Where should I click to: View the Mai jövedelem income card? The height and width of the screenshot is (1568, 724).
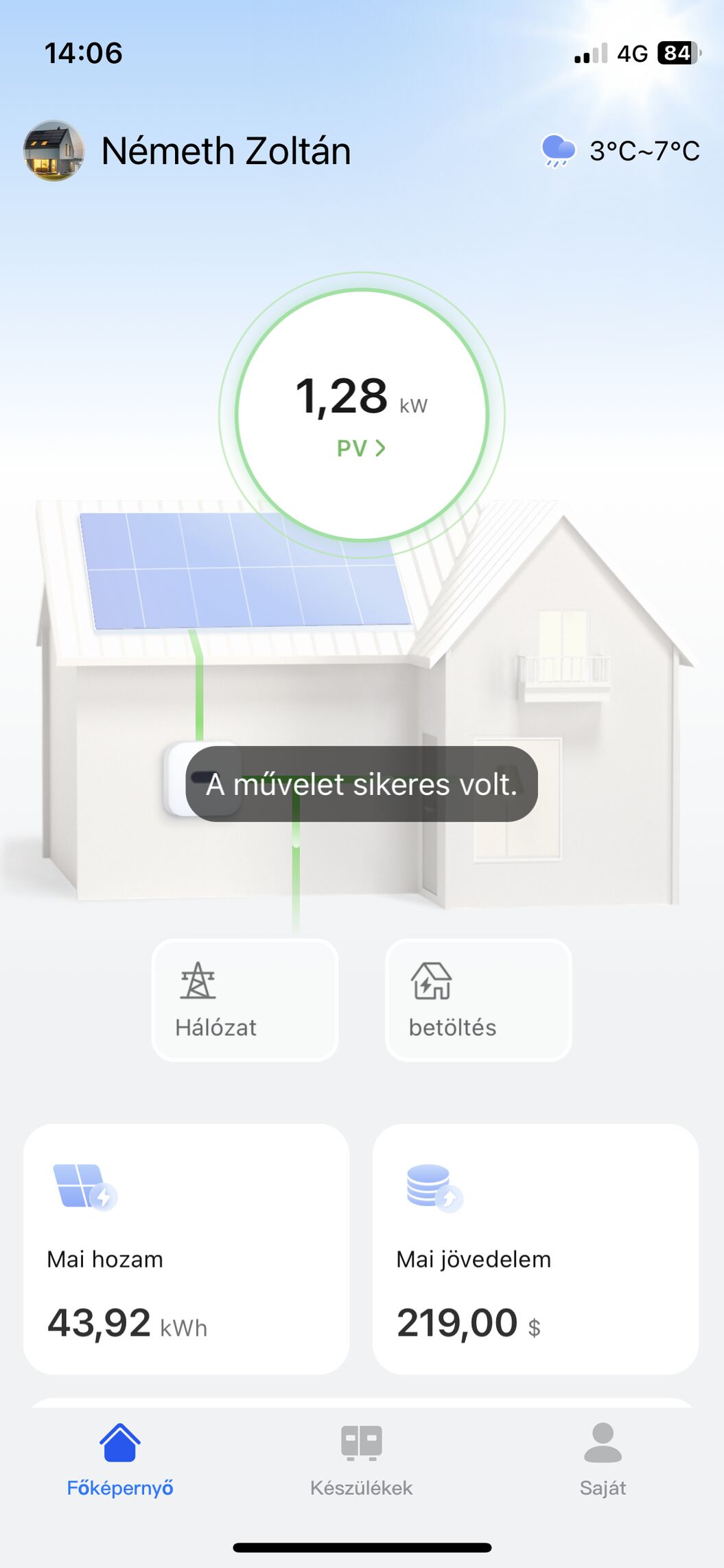tap(535, 1249)
